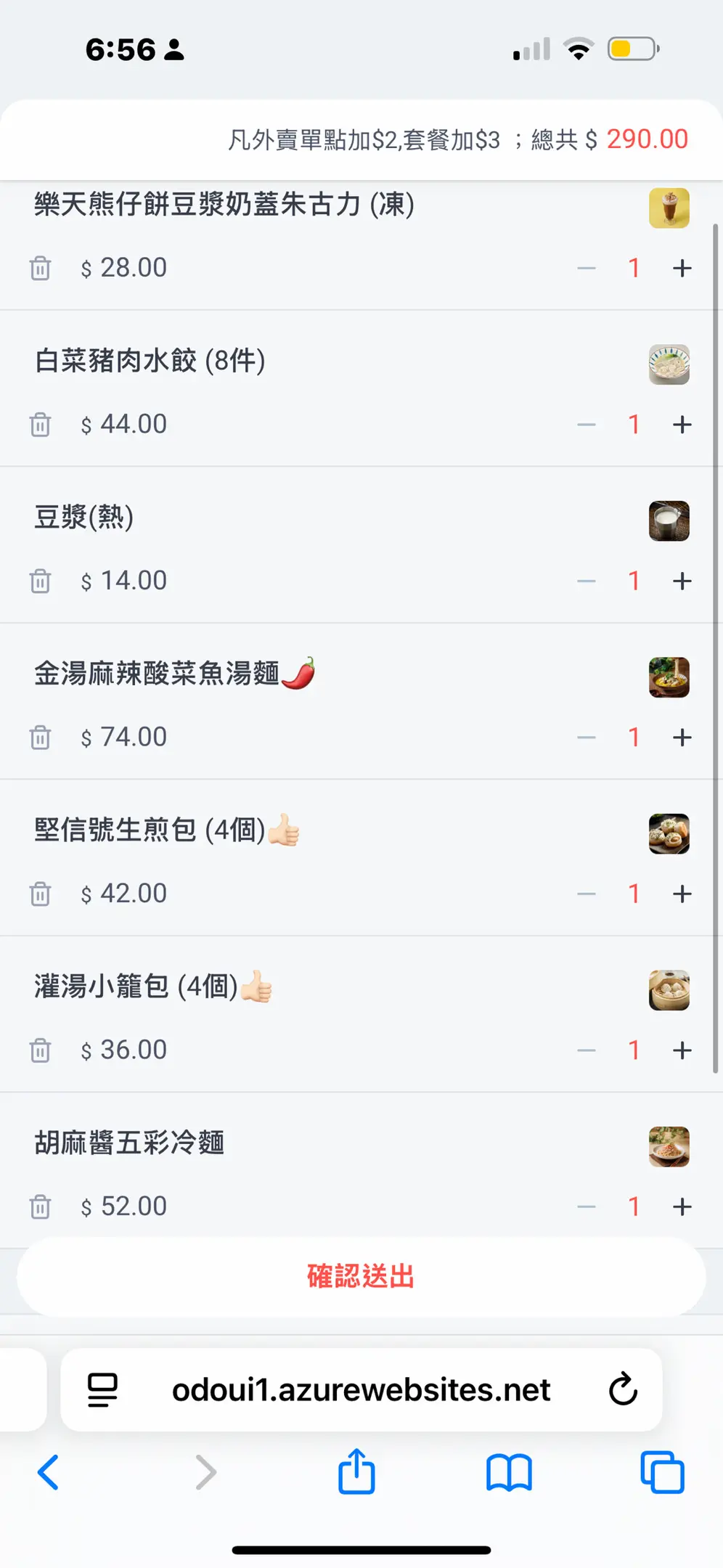Remove 灌湯小籠包 (4個) with trash icon
Image resolution: width=723 pixels, height=1568 pixels.
click(41, 1050)
